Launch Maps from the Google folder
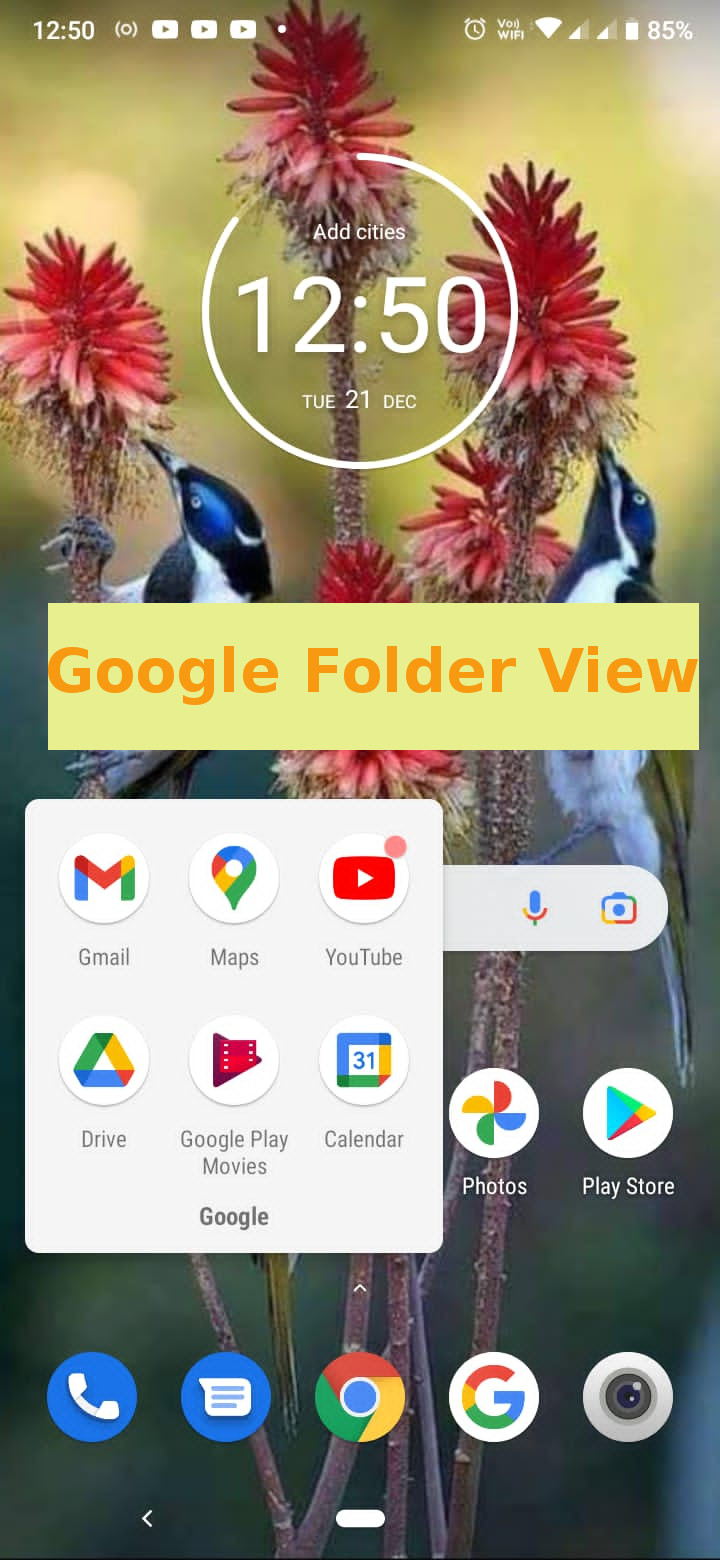The width and height of the screenshot is (720, 1560). tap(234, 878)
